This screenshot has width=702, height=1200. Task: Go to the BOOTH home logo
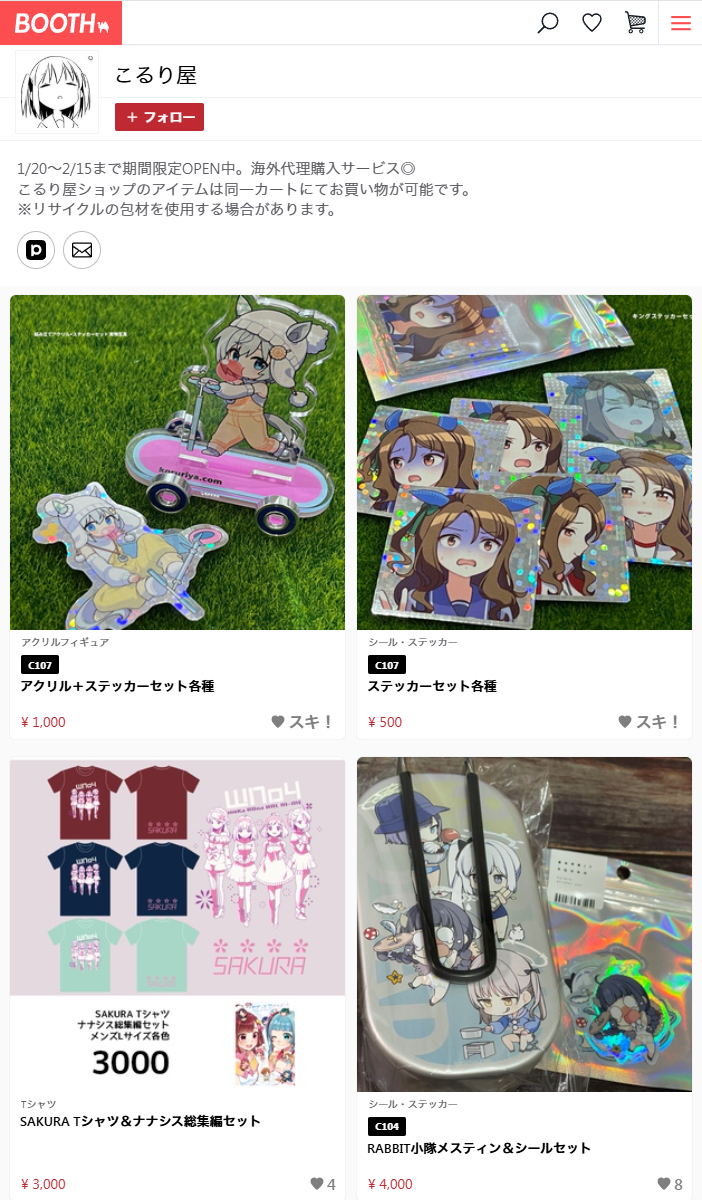pyautogui.click(x=61, y=23)
